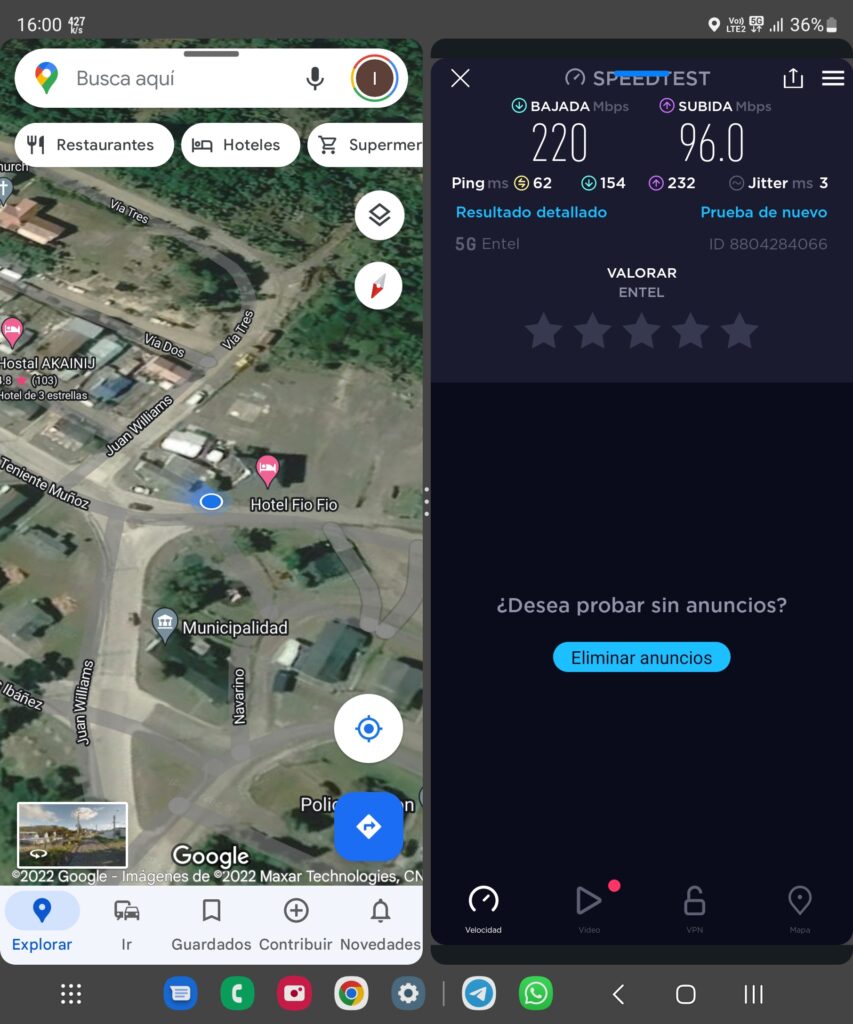Open the blue directions button

(x=368, y=826)
